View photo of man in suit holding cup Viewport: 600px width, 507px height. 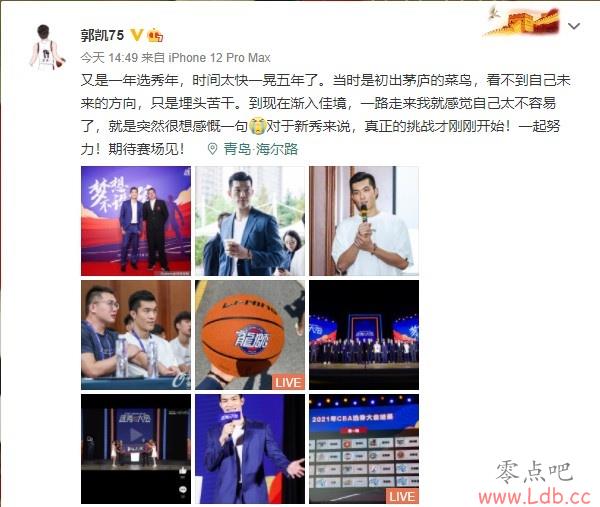pyautogui.click(x=249, y=221)
